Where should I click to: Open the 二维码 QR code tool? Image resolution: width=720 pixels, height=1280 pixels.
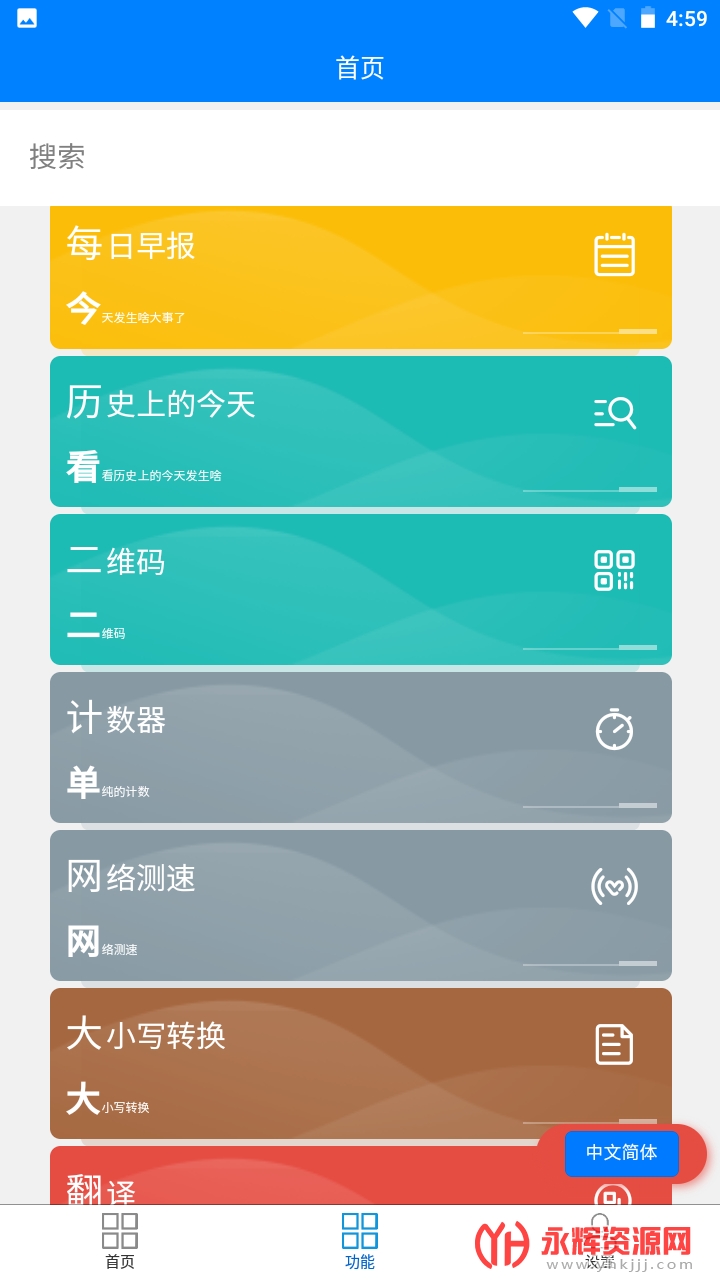tap(361, 589)
